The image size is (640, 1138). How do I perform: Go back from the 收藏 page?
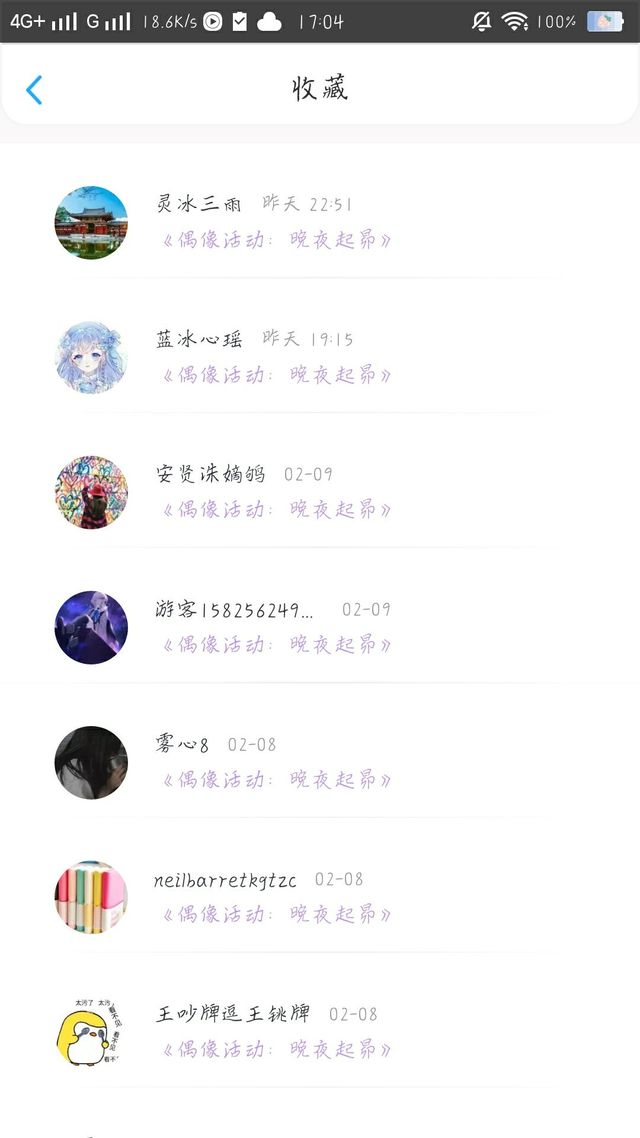click(x=34, y=90)
